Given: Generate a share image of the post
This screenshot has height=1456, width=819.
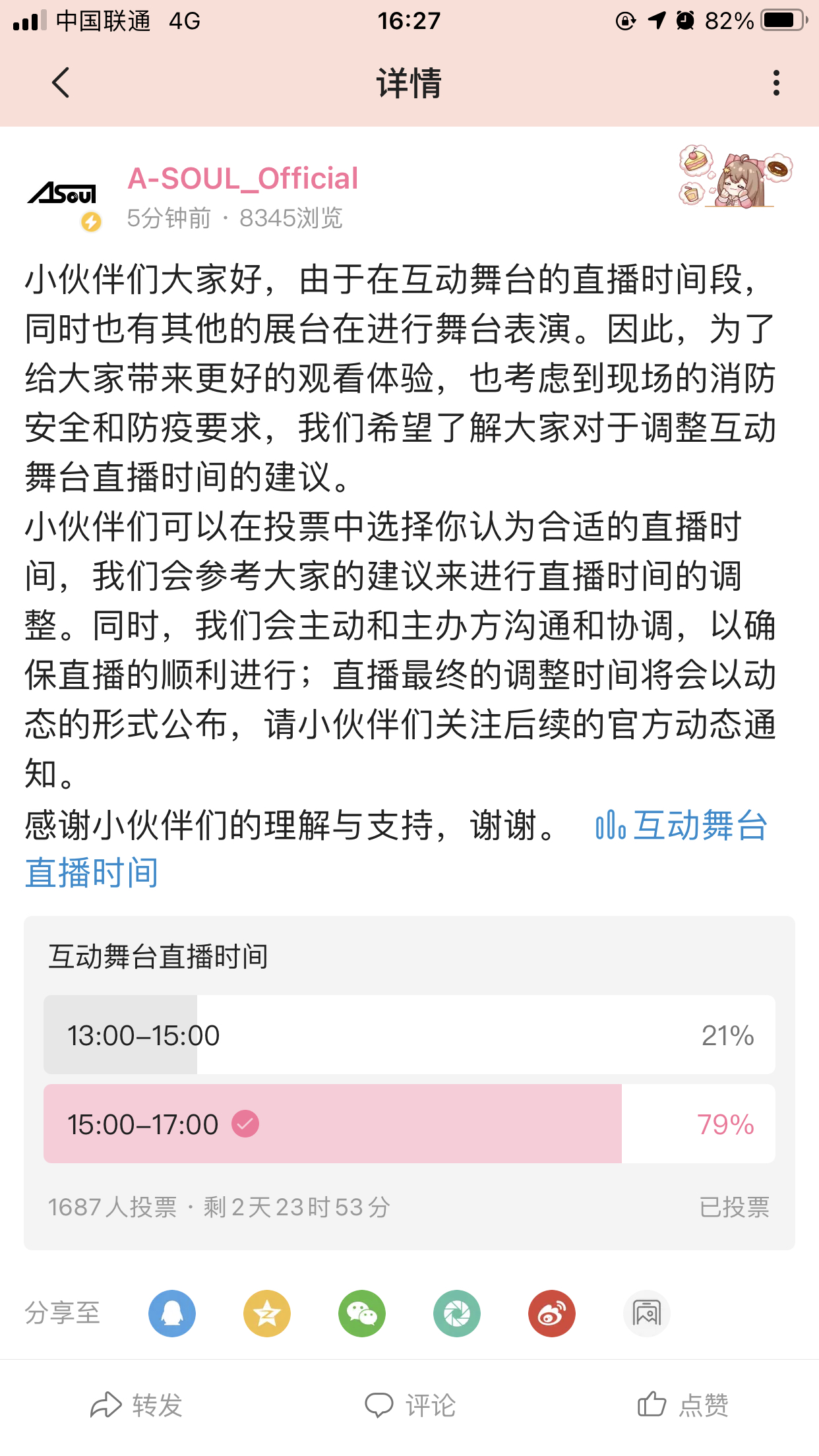Looking at the screenshot, I should tap(647, 1314).
